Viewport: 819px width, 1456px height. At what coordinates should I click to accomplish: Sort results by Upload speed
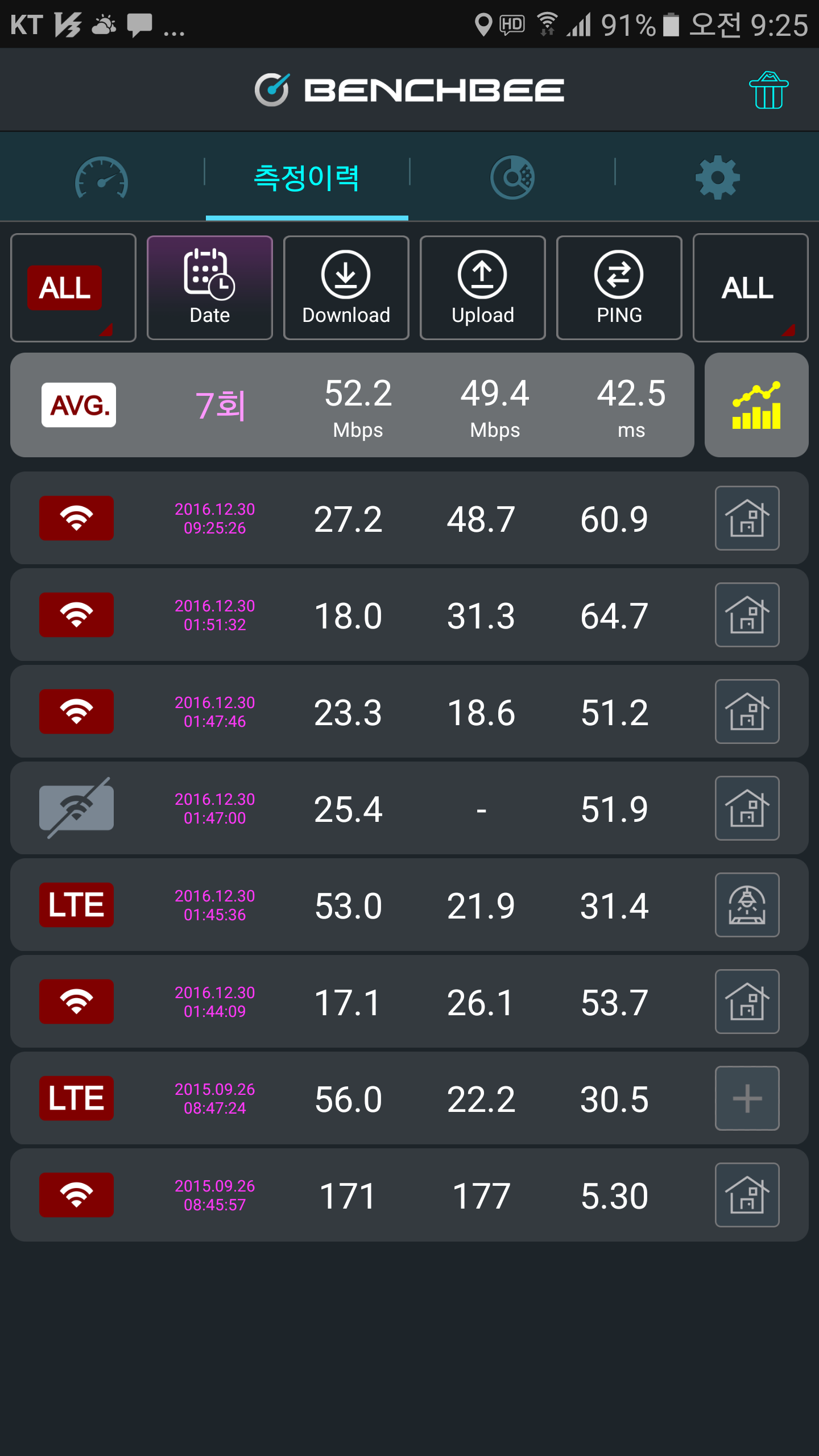click(x=483, y=288)
